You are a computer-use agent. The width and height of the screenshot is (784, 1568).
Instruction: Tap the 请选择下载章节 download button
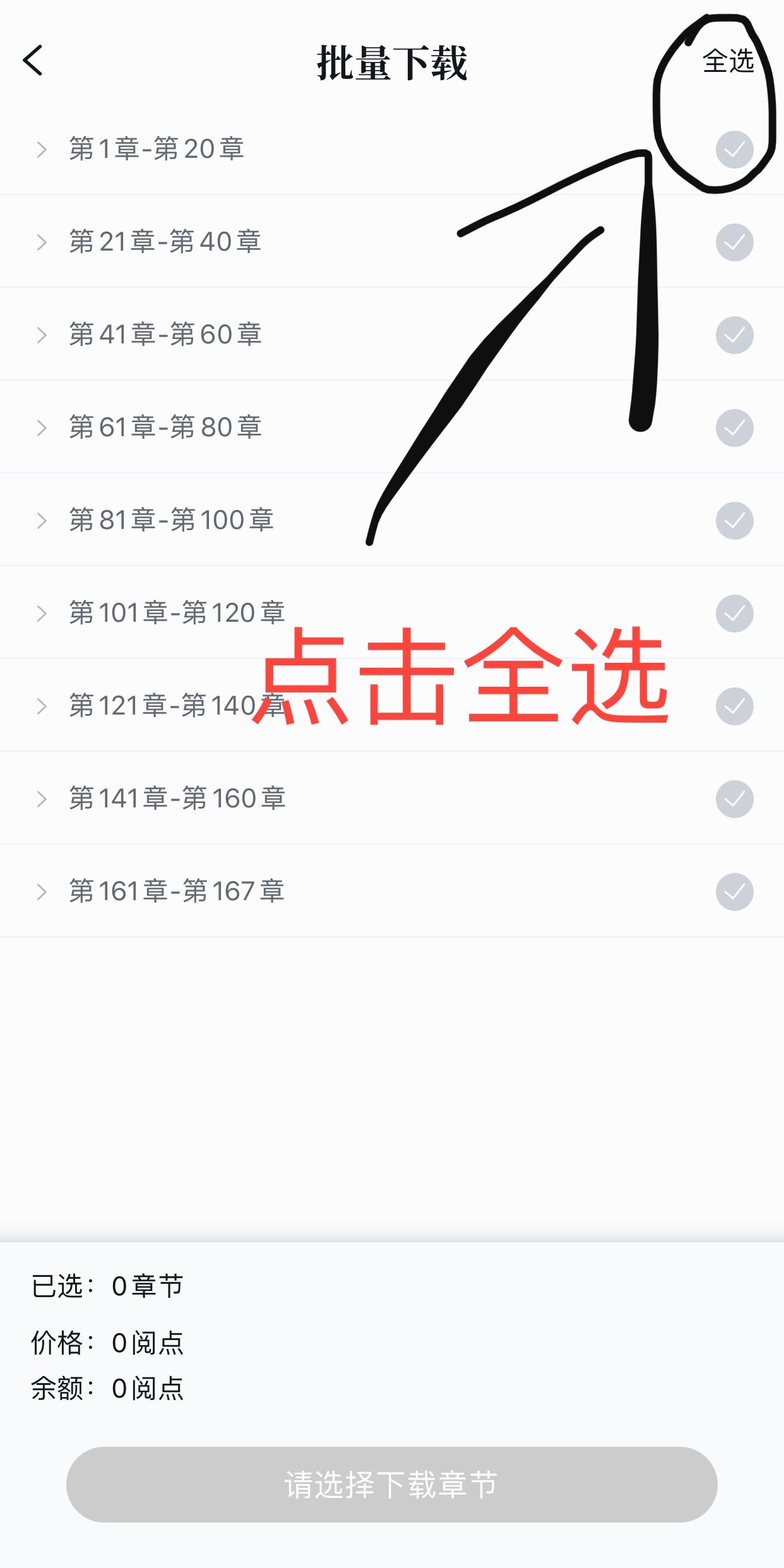click(x=391, y=1485)
